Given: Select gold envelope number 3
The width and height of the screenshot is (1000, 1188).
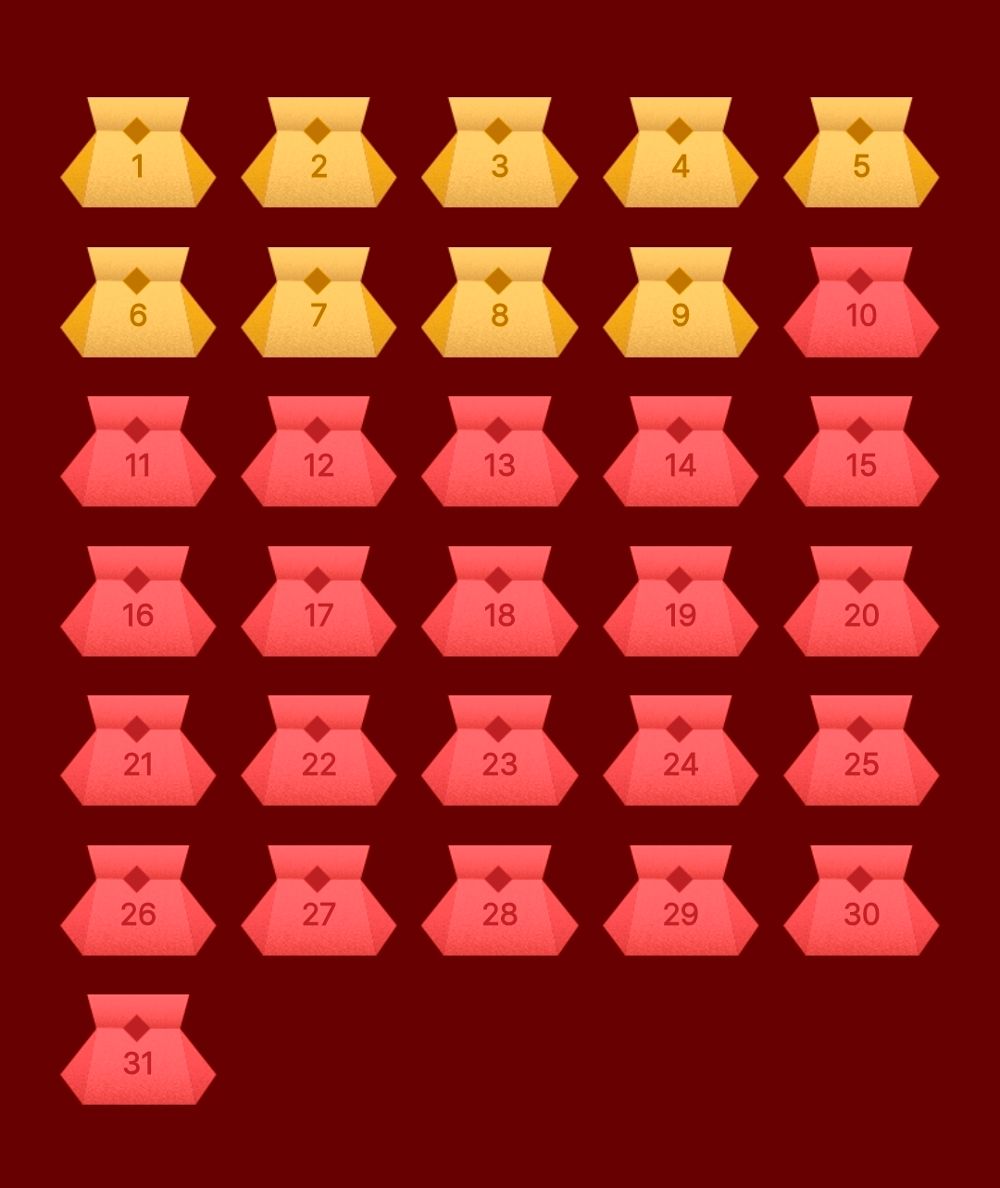Looking at the screenshot, I should pos(499,155).
